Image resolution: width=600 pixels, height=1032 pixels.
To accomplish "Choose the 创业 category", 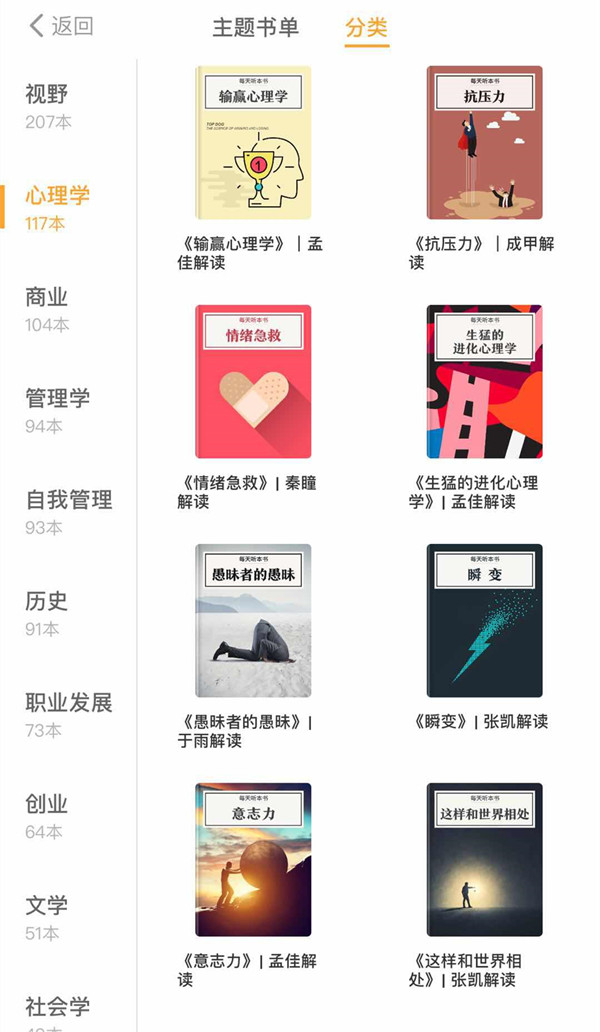I will pyautogui.click(x=47, y=814).
